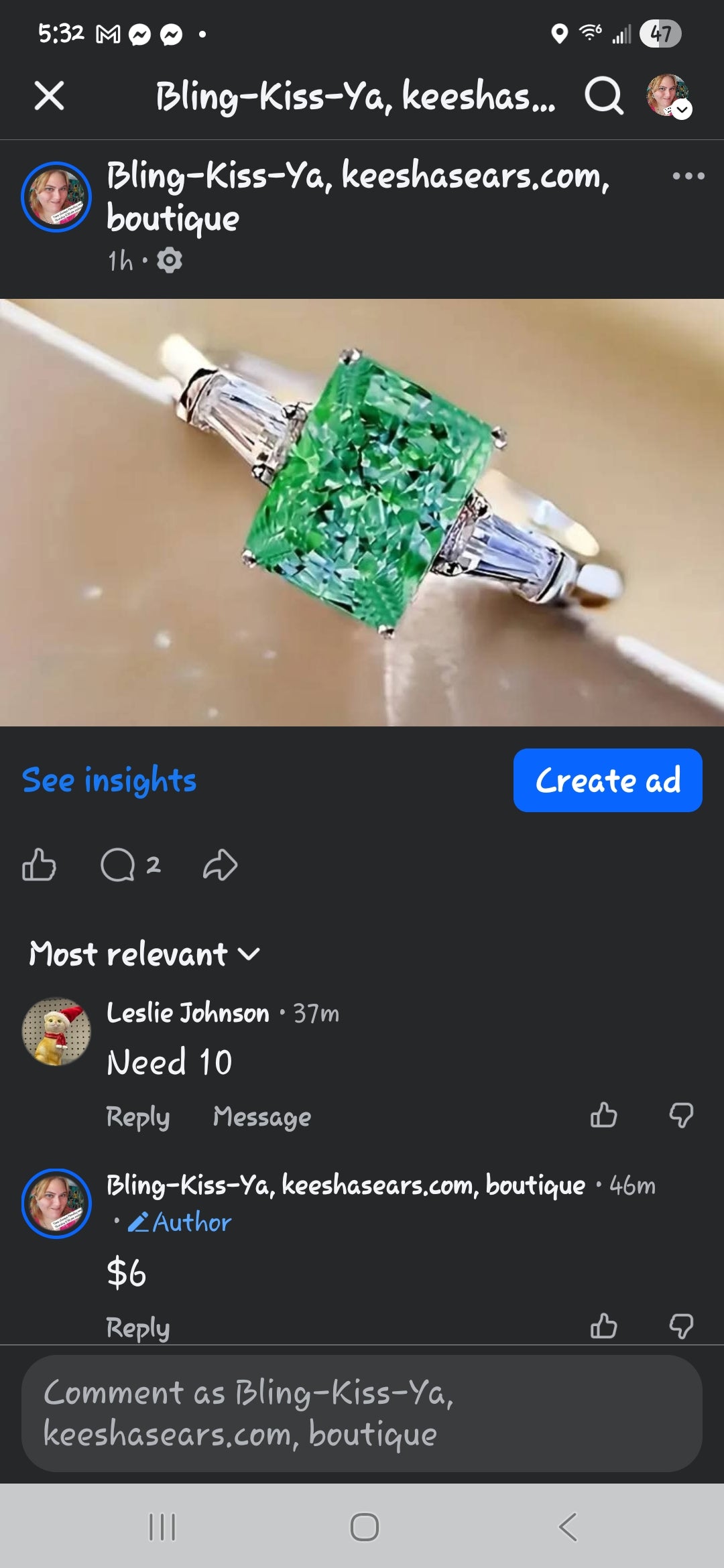724x1568 pixels.
Task: Message Leslie Johnson from her comment
Action: coord(262,1116)
